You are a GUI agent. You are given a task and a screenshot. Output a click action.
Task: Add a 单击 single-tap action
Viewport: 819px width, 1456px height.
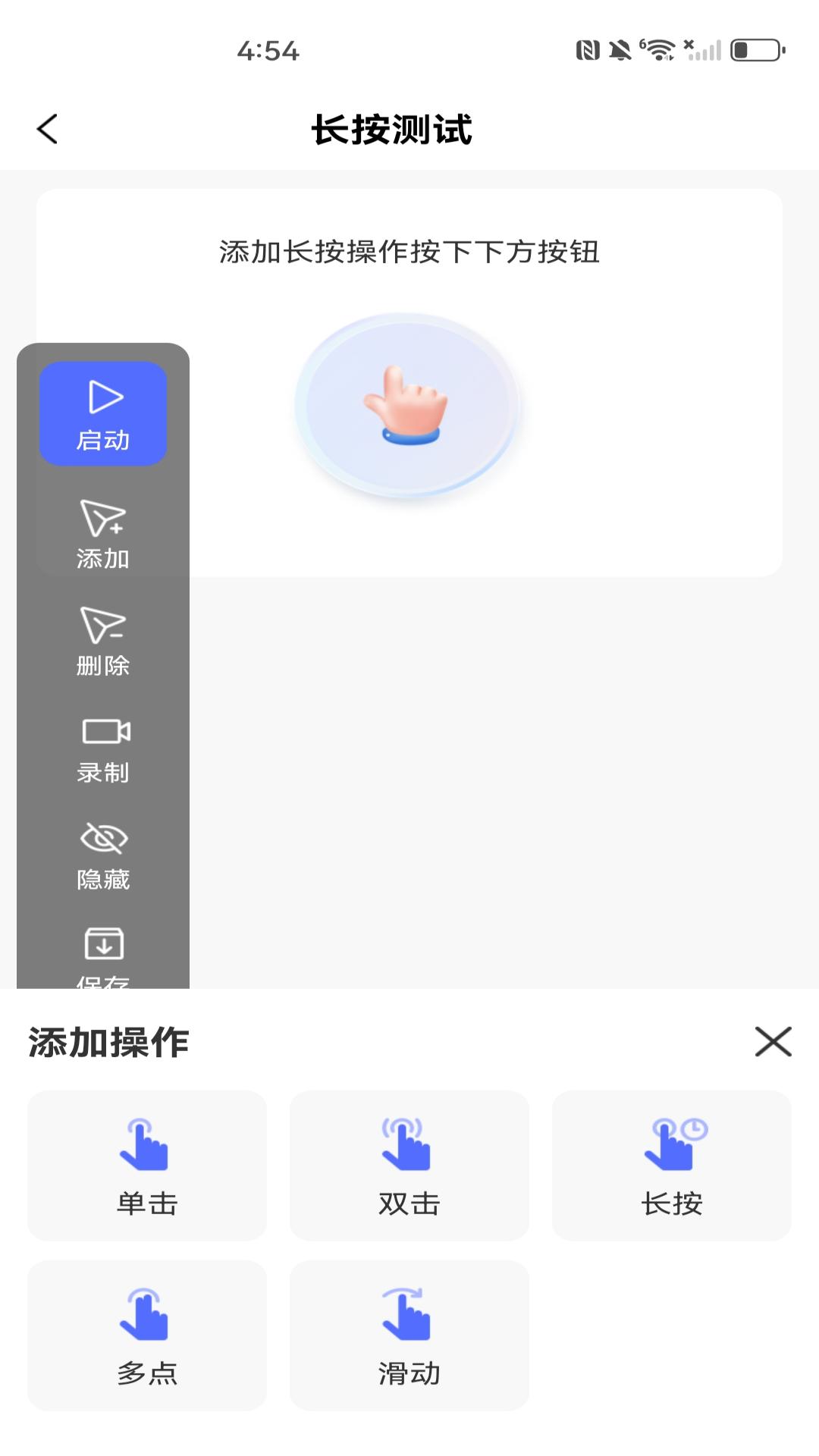point(147,1166)
